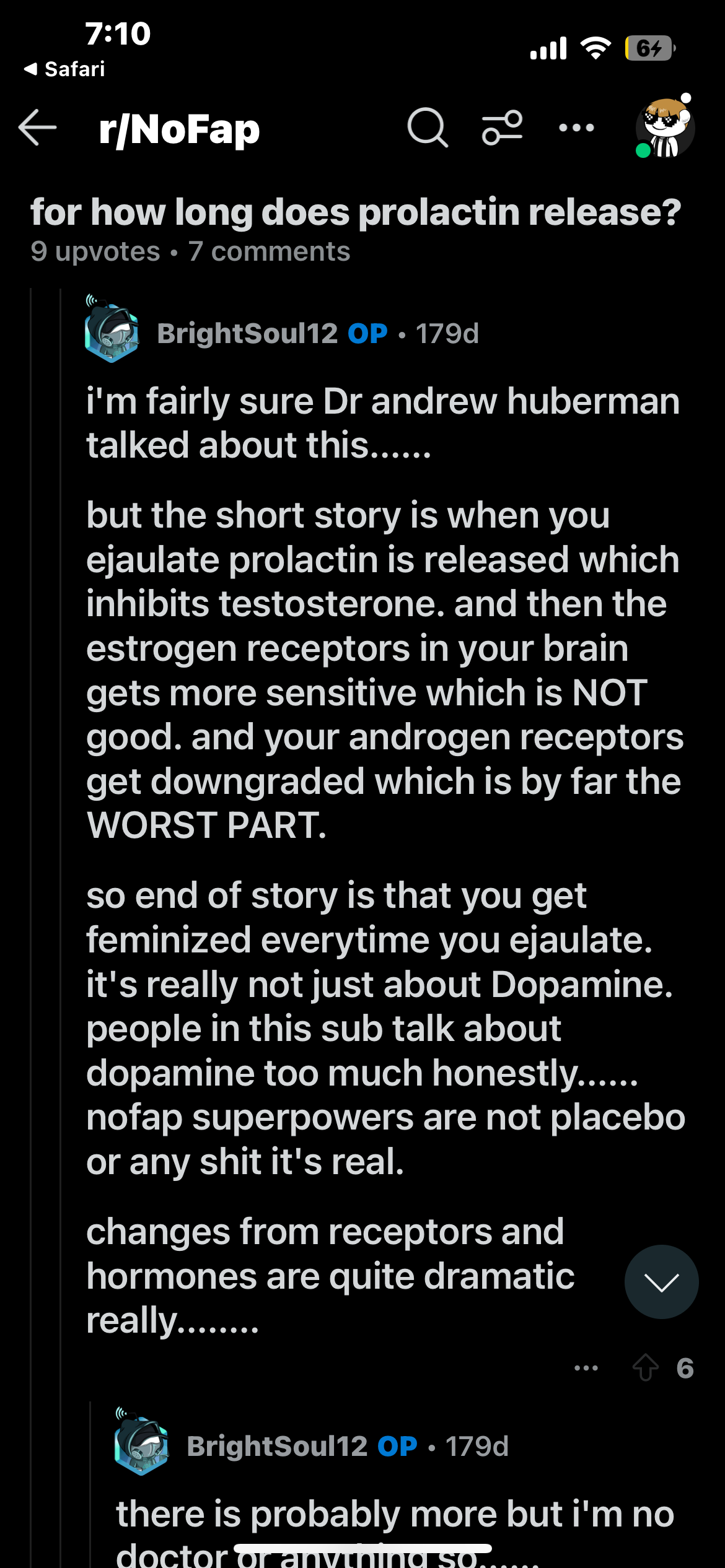Open comment sort options

click(x=502, y=128)
